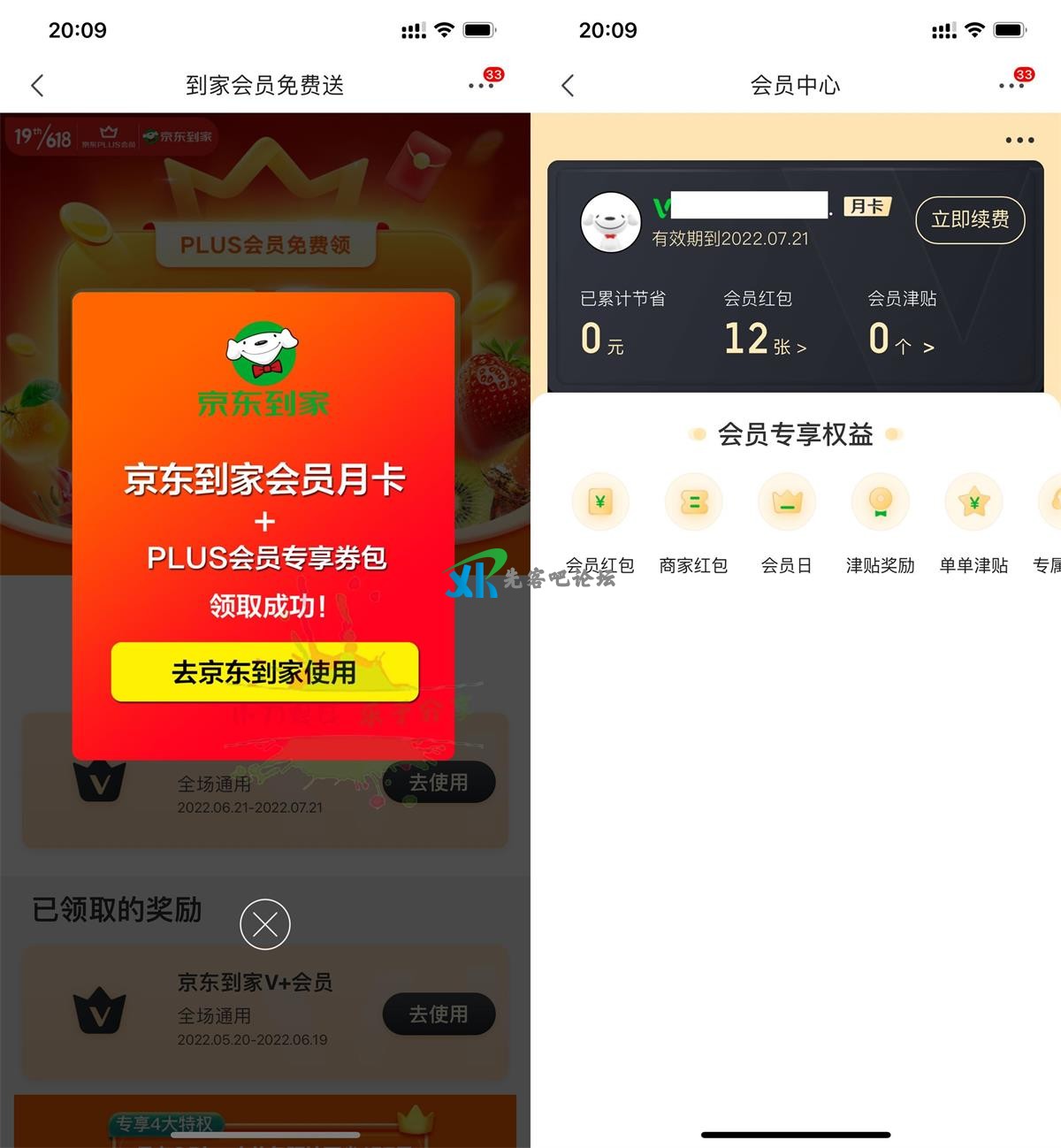The image size is (1061, 1148).
Task: Open the 单单津贴 benefit
Action: coord(973,503)
